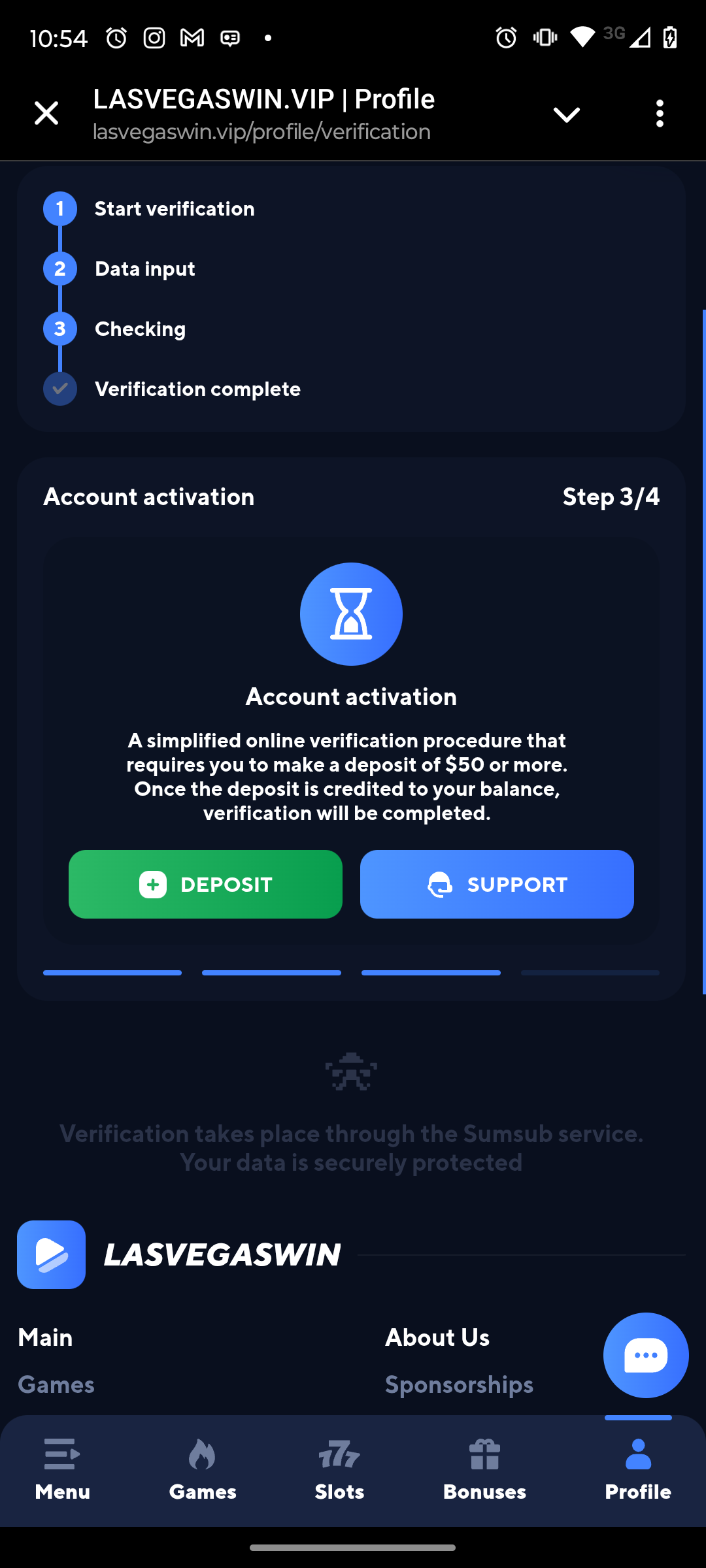Select the Profile tab
This screenshot has height=1568, width=706.
click(x=637, y=1470)
